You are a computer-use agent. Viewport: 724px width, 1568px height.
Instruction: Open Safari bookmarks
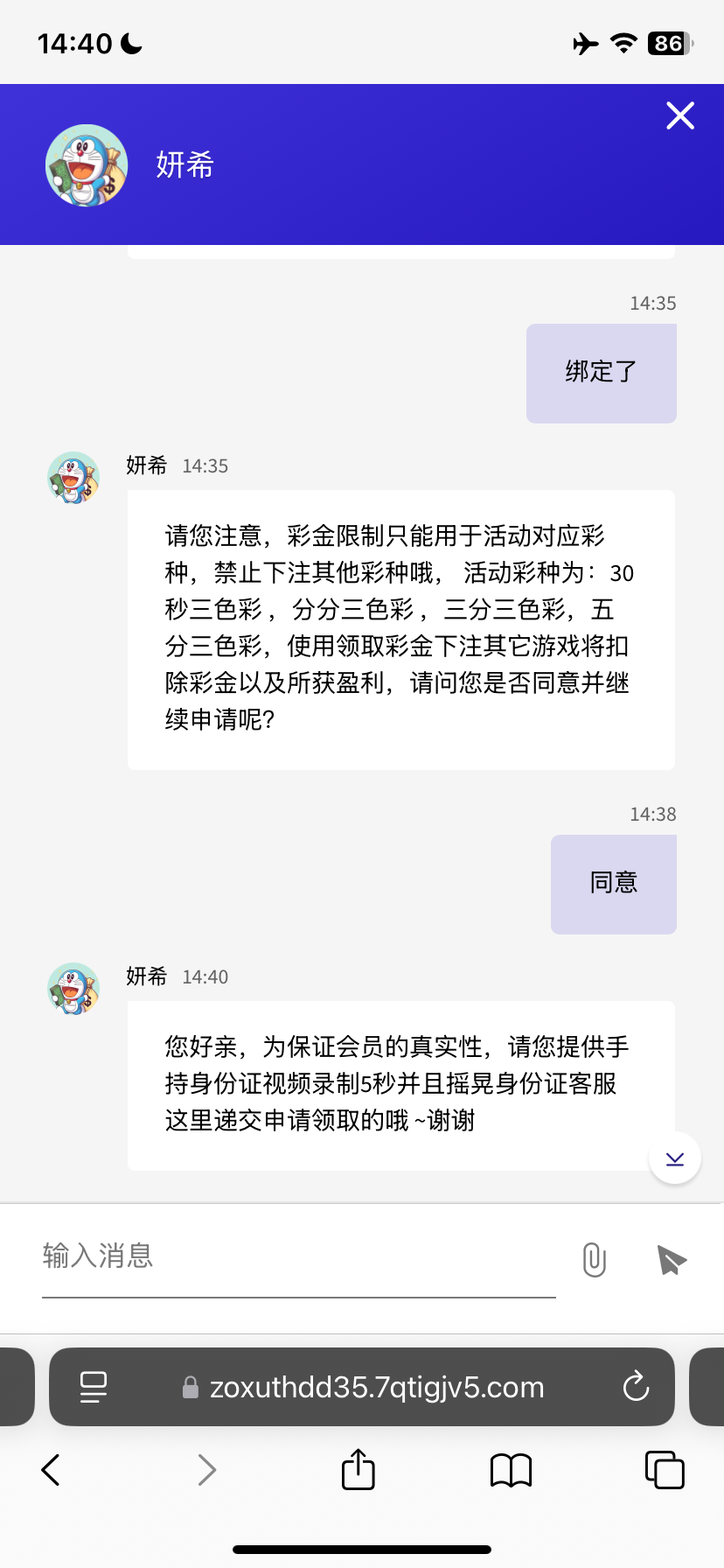511,1470
